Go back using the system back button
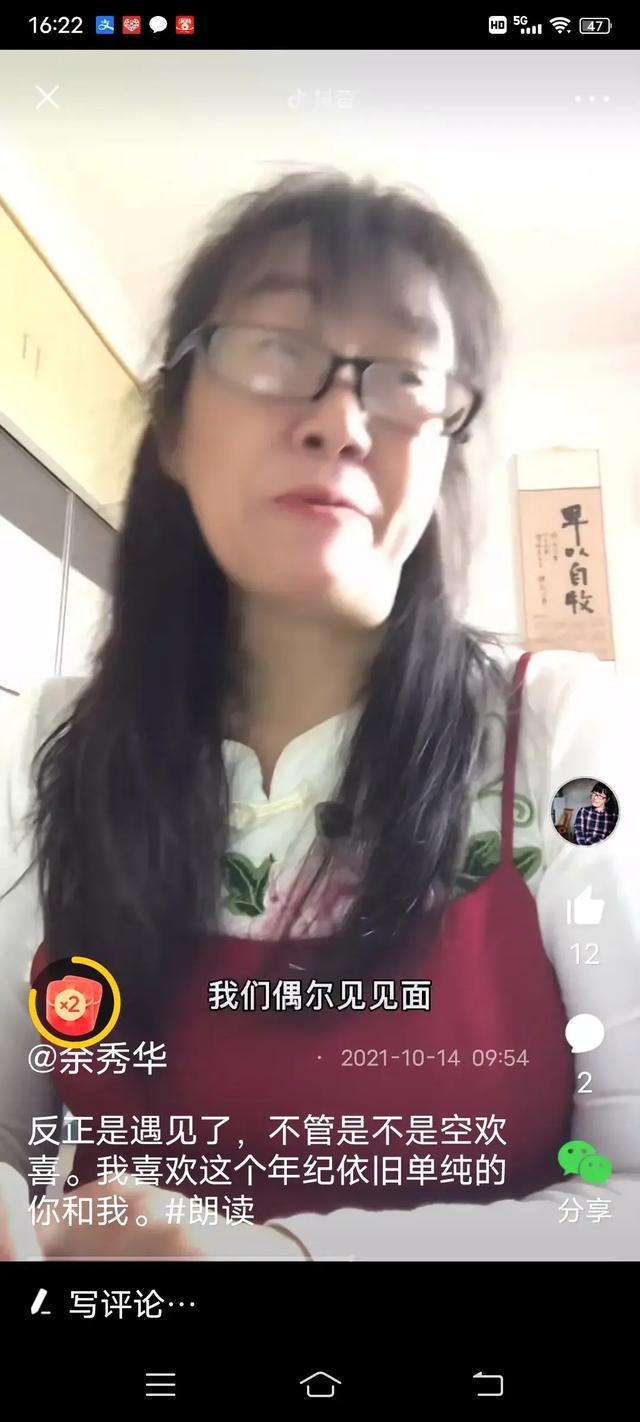 tap(487, 1384)
